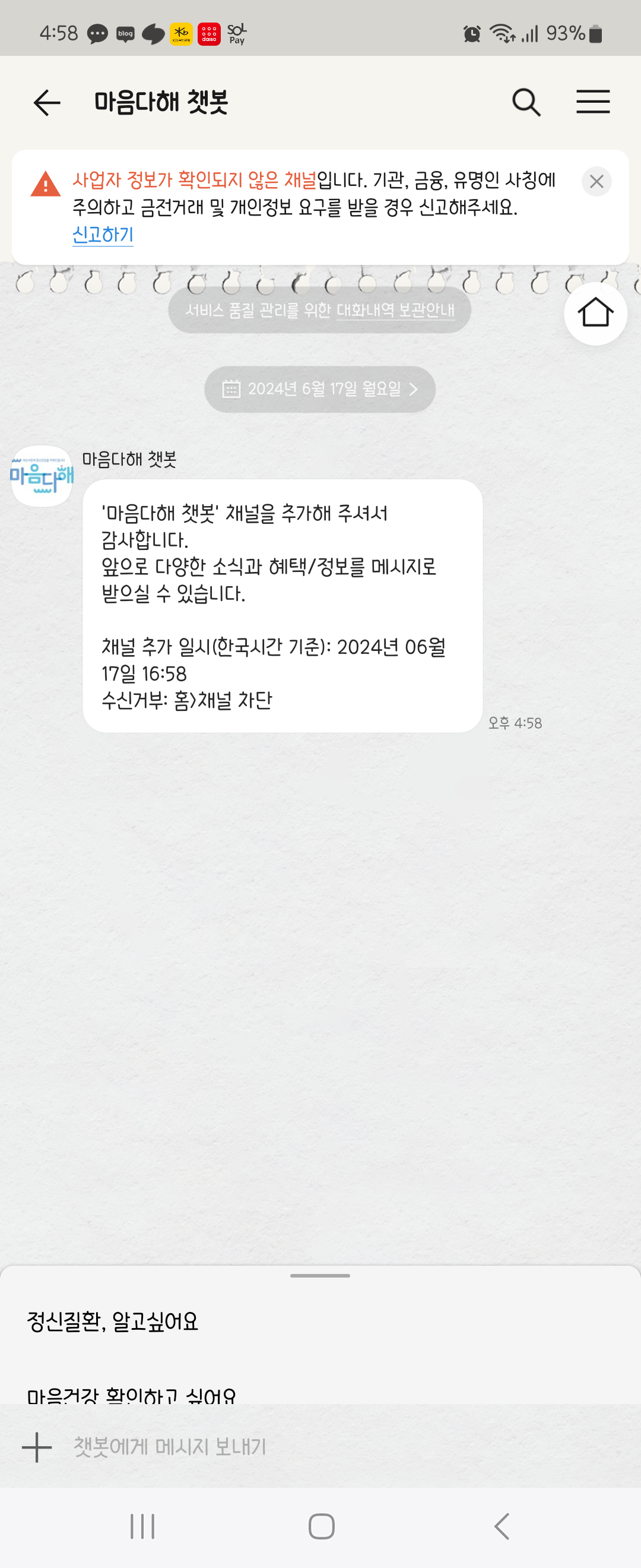This screenshot has width=641, height=1568.
Task: Go to the phone home screen
Action: pos(321,1526)
